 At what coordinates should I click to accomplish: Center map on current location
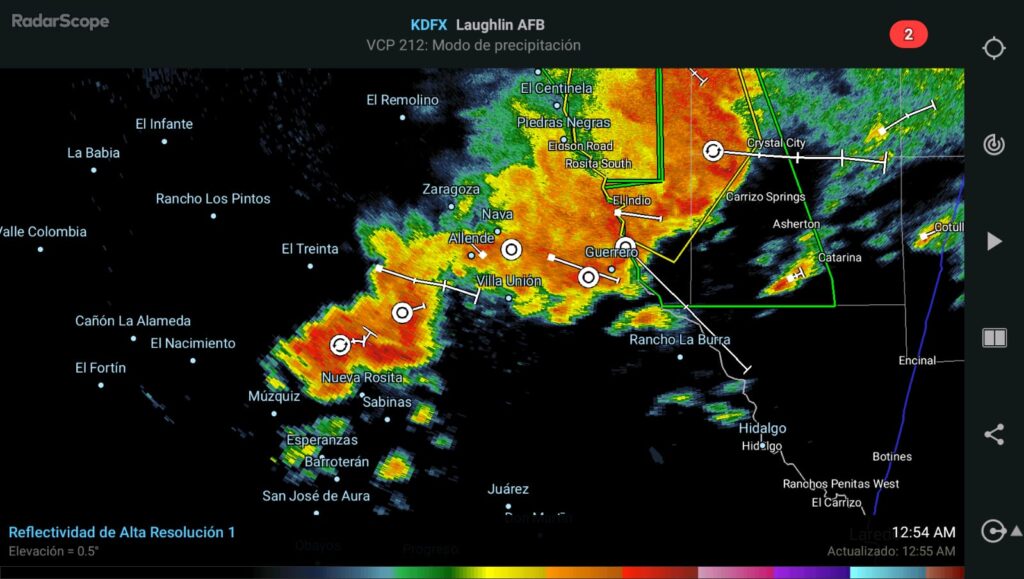click(x=993, y=48)
